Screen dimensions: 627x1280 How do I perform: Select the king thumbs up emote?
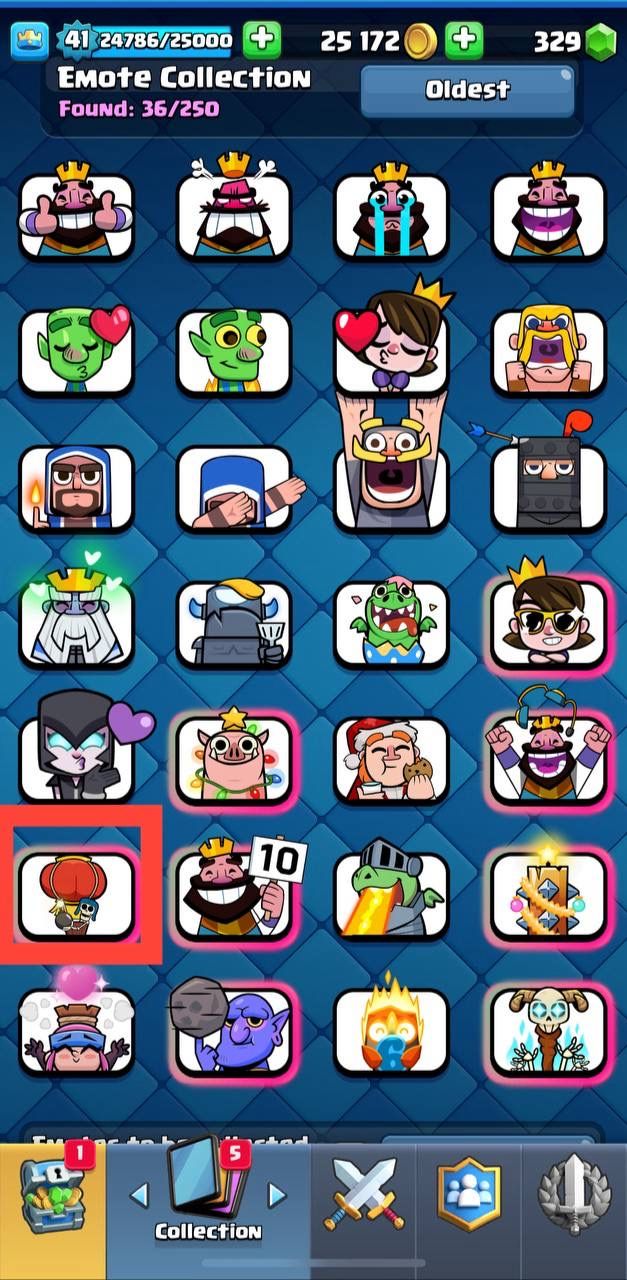[76, 213]
